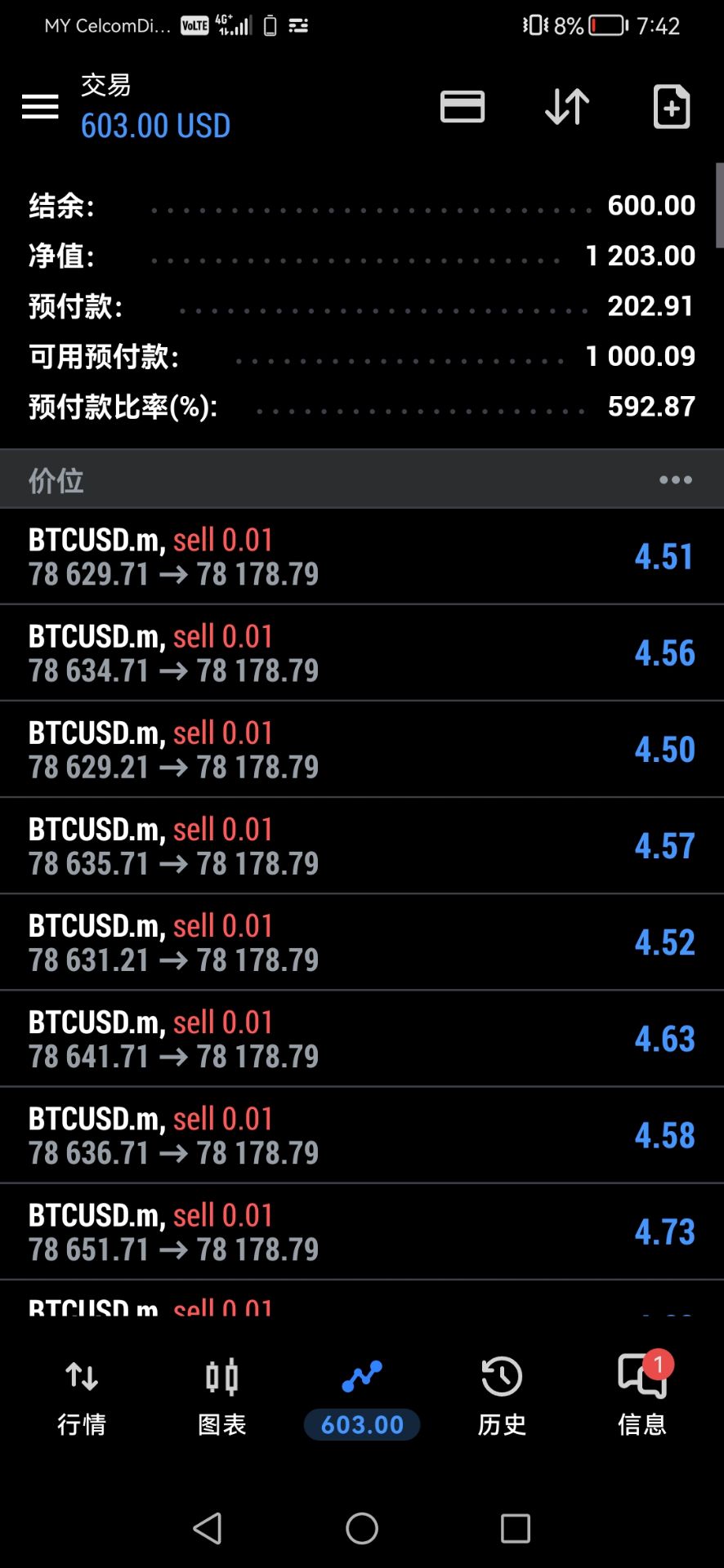Tap the card deposit icon
The image size is (724, 1568).
(x=463, y=106)
